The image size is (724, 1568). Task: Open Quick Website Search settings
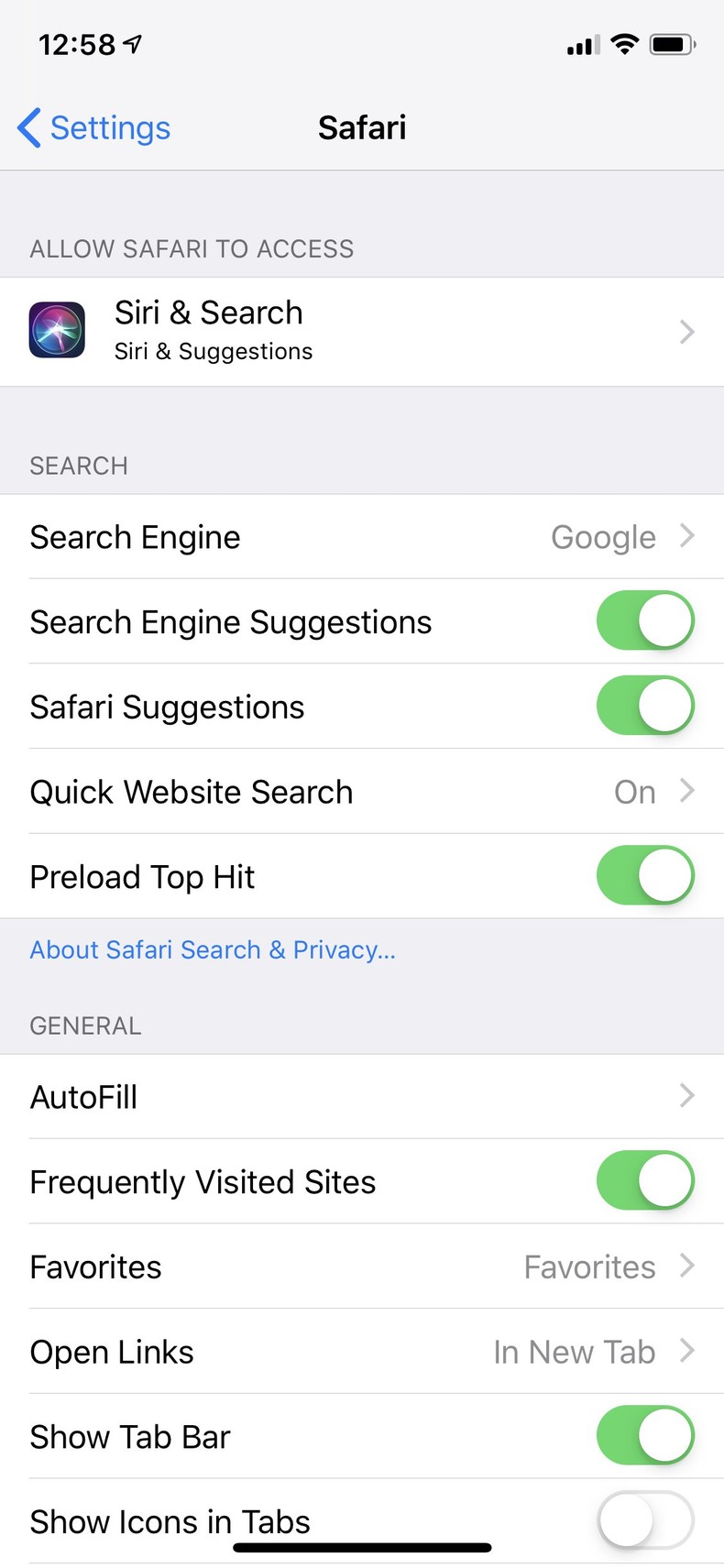(361, 792)
